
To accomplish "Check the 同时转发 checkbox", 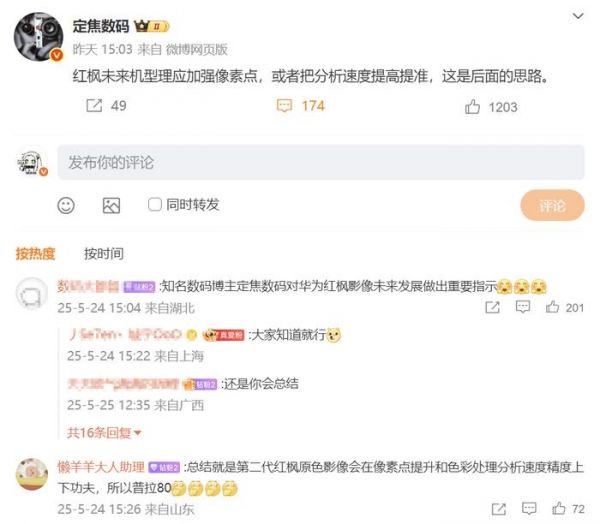I will click(x=155, y=205).
